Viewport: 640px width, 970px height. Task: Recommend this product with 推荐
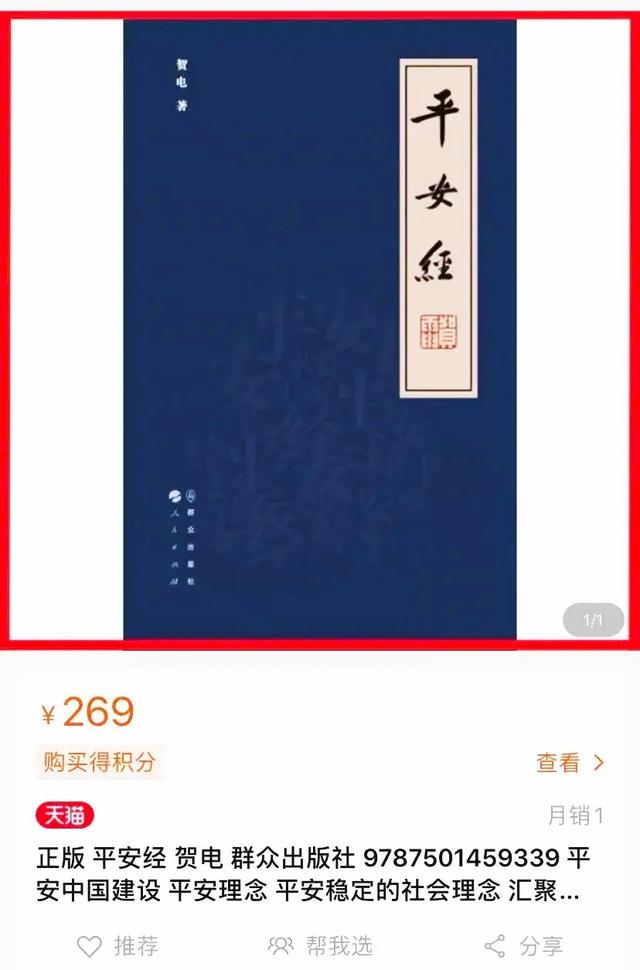pos(118,945)
